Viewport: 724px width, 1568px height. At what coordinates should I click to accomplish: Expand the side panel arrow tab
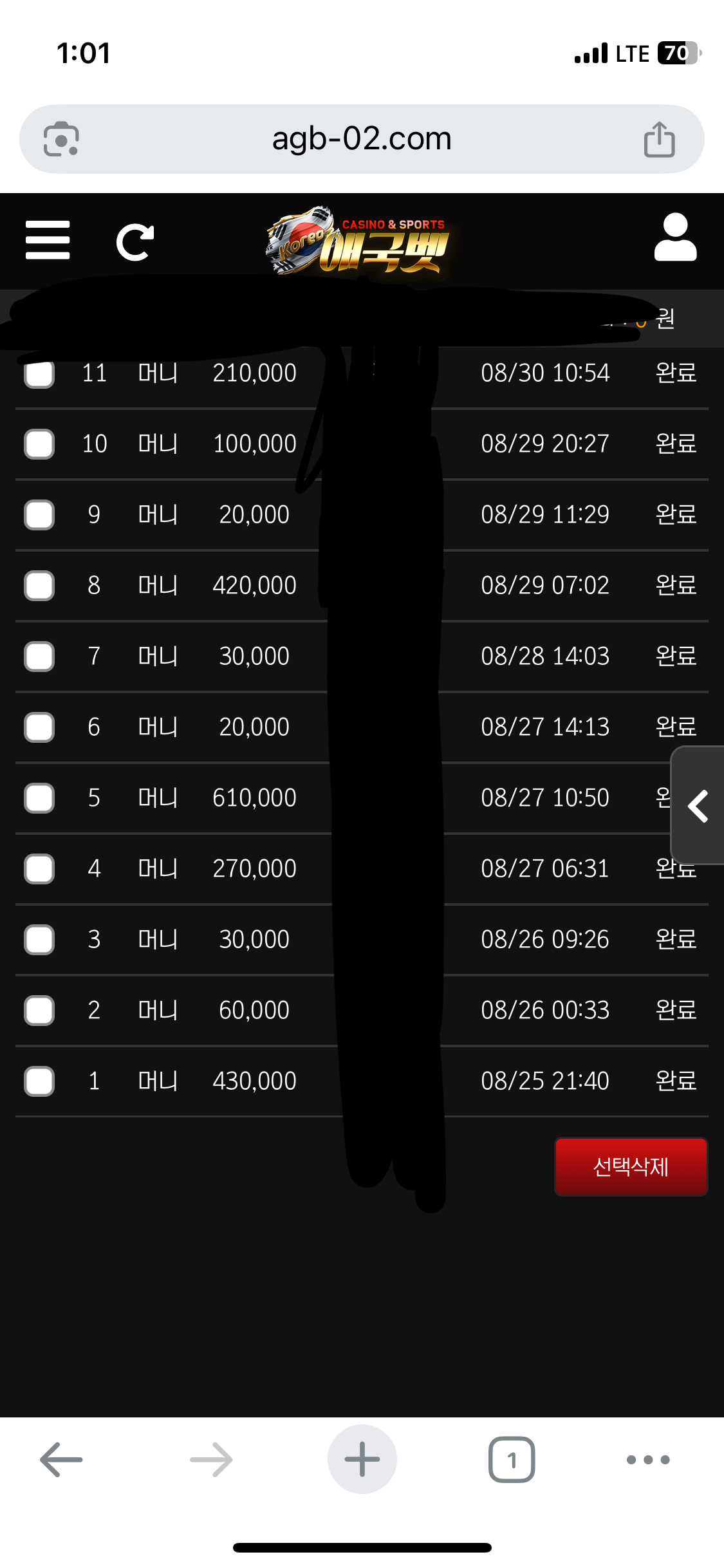[x=698, y=805]
